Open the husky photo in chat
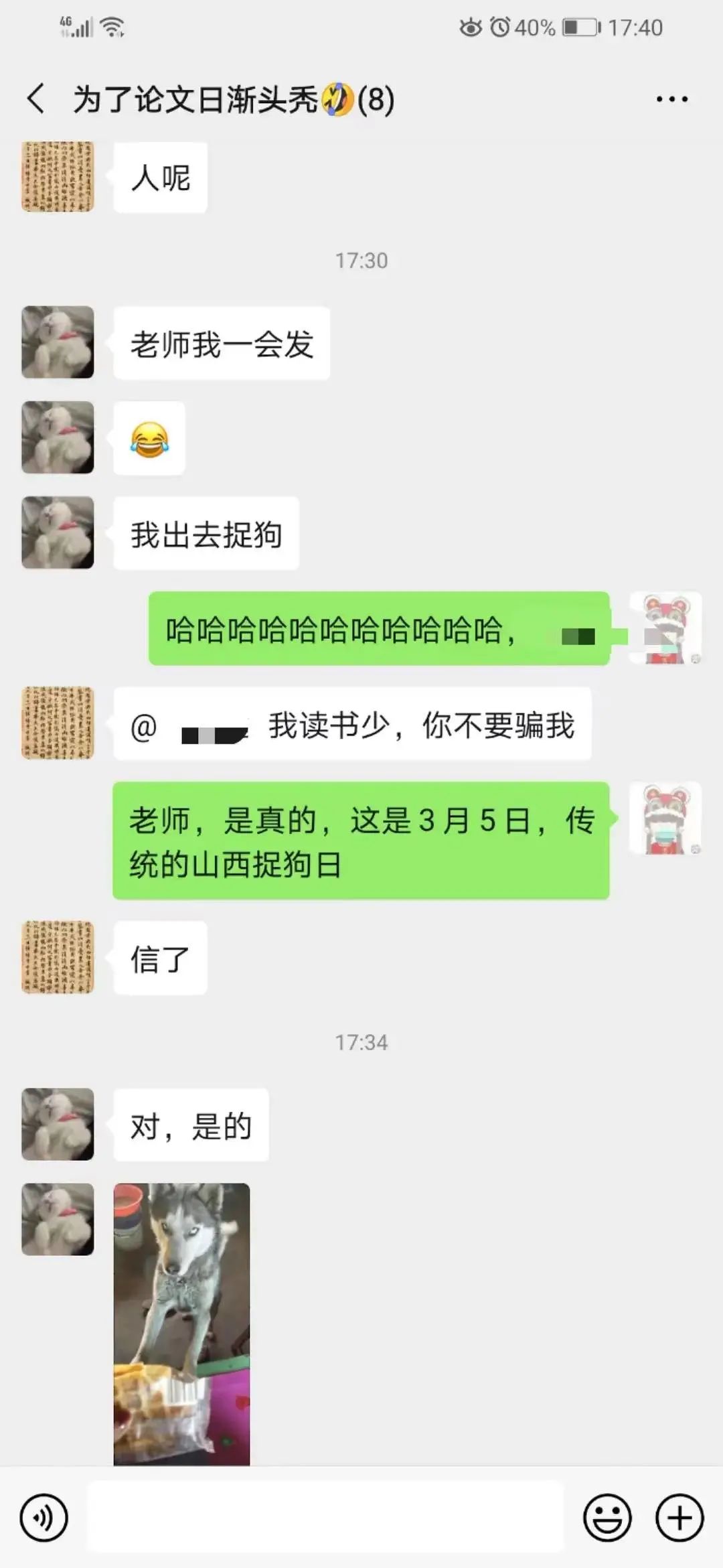723x1568 pixels. click(x=181, y=1323)
